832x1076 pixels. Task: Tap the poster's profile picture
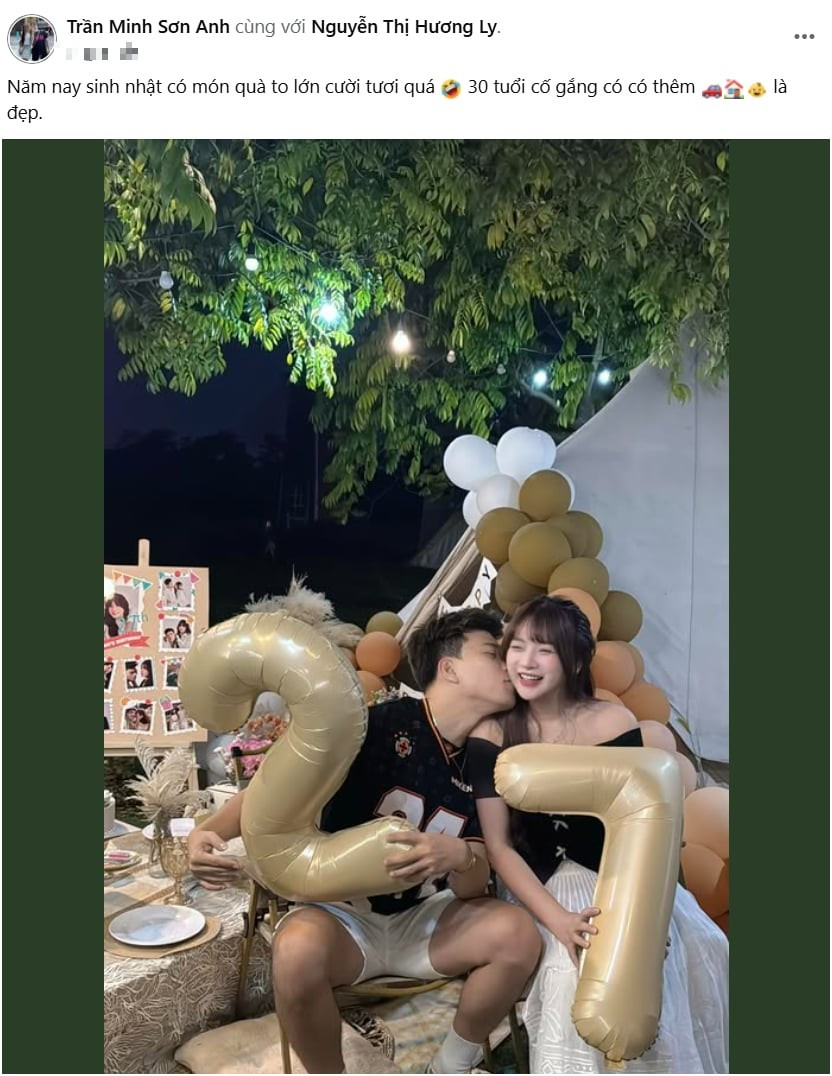(32, 39)
